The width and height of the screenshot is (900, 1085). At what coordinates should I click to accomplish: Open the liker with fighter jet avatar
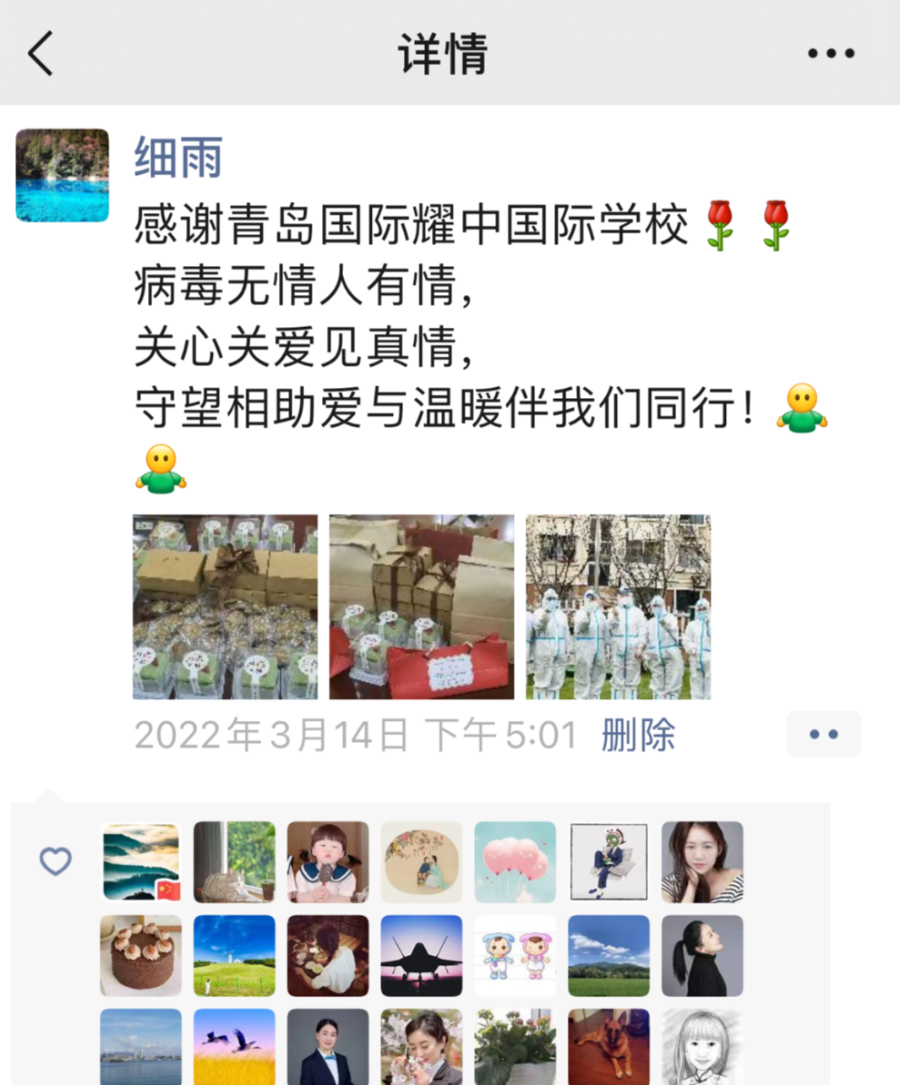[421, 955]
